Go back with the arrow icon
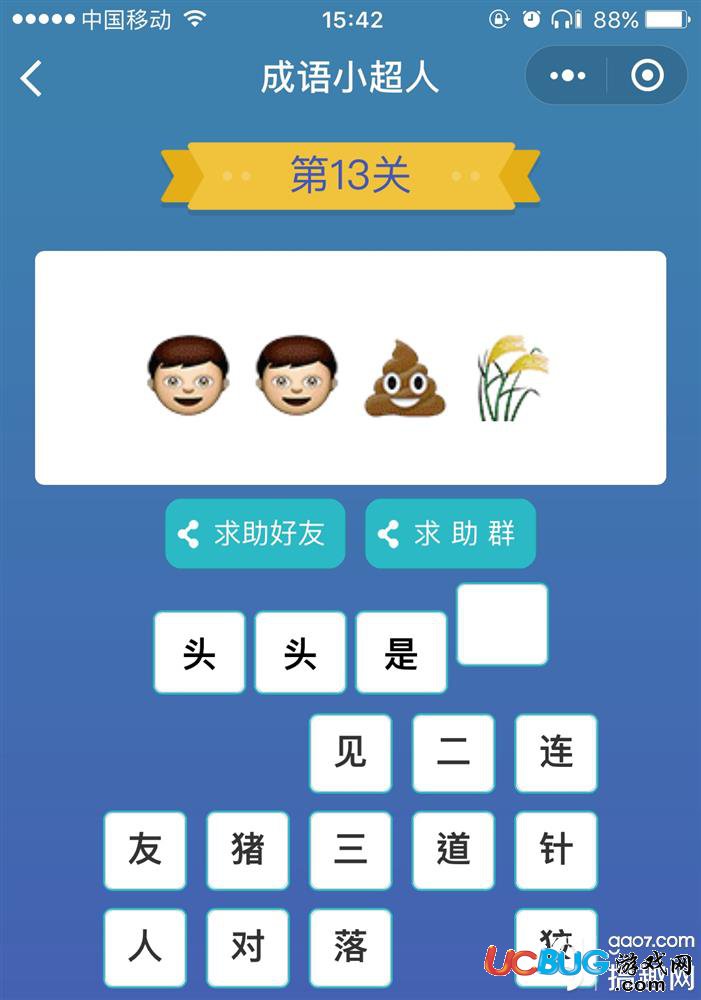 click(32, 77)
